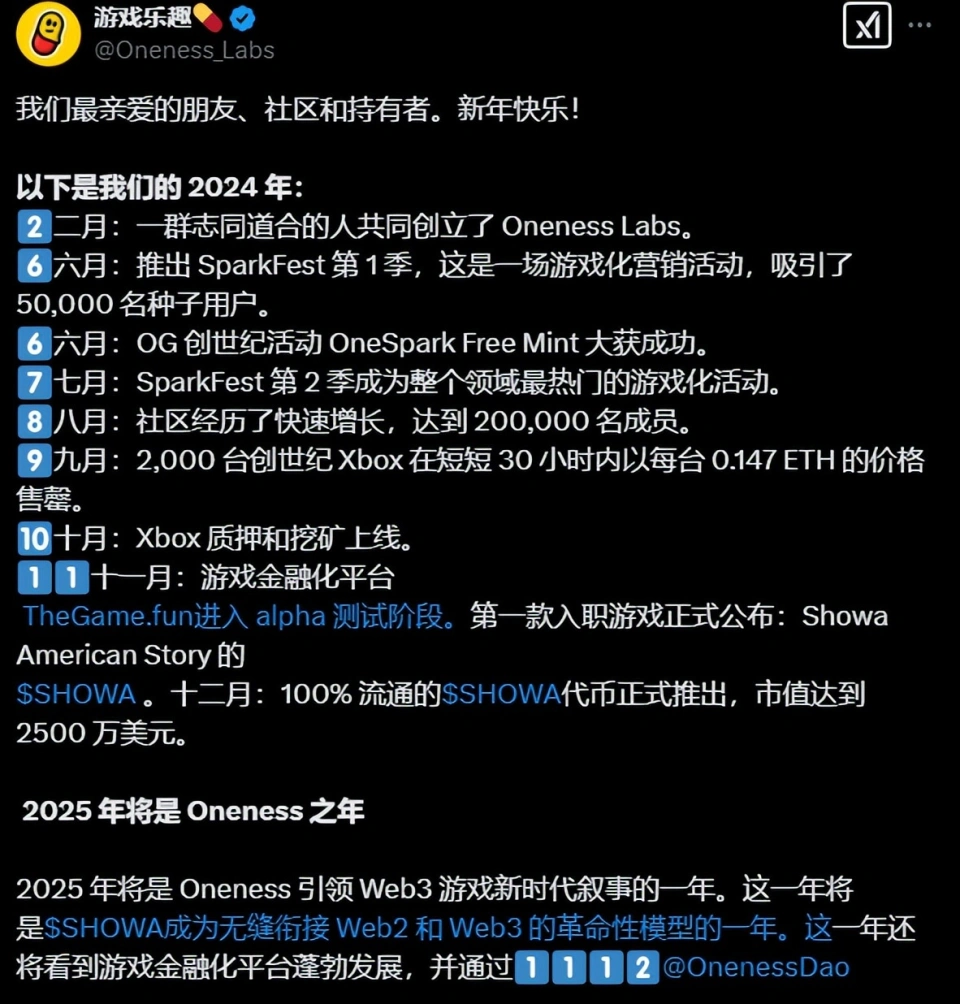Screen dimensions: 960x1004
Task: Open the $SHOWA cashtag after American Story
Action: 76,694
